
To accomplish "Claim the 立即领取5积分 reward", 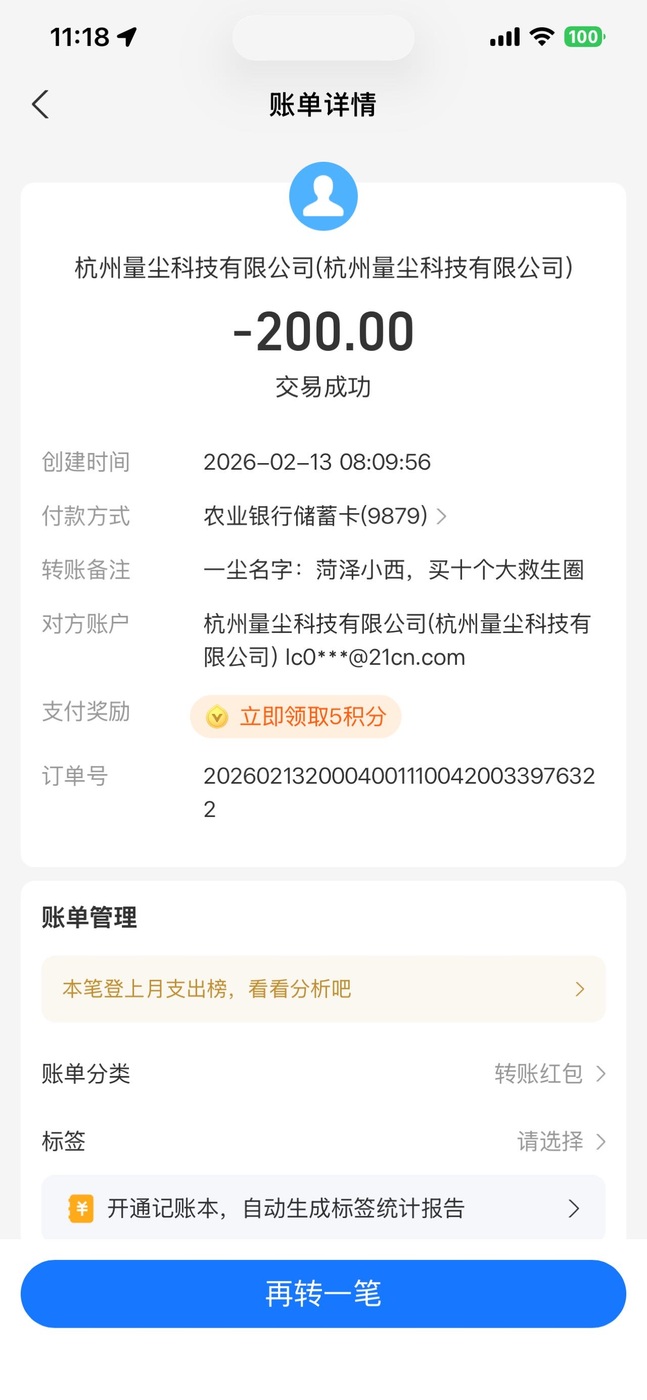I will click(x=296, y=717).
